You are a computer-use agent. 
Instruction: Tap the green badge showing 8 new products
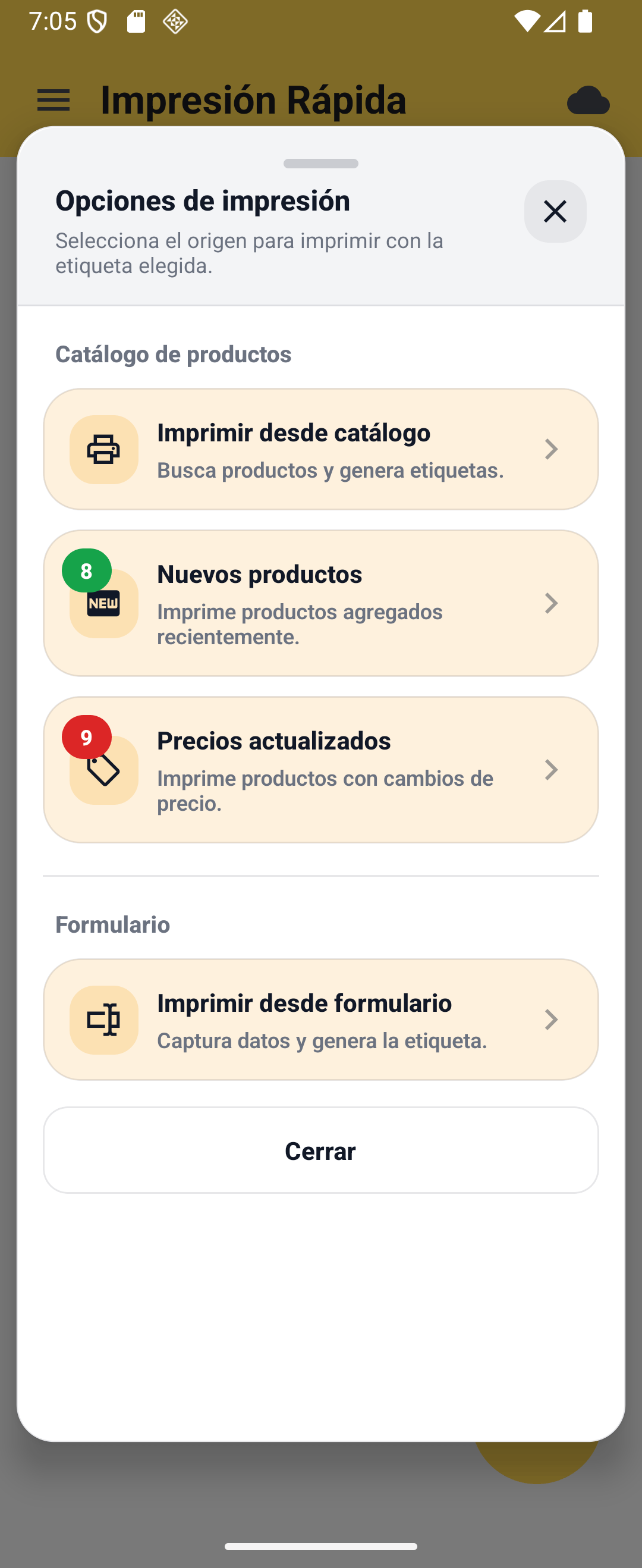[86, 570]
